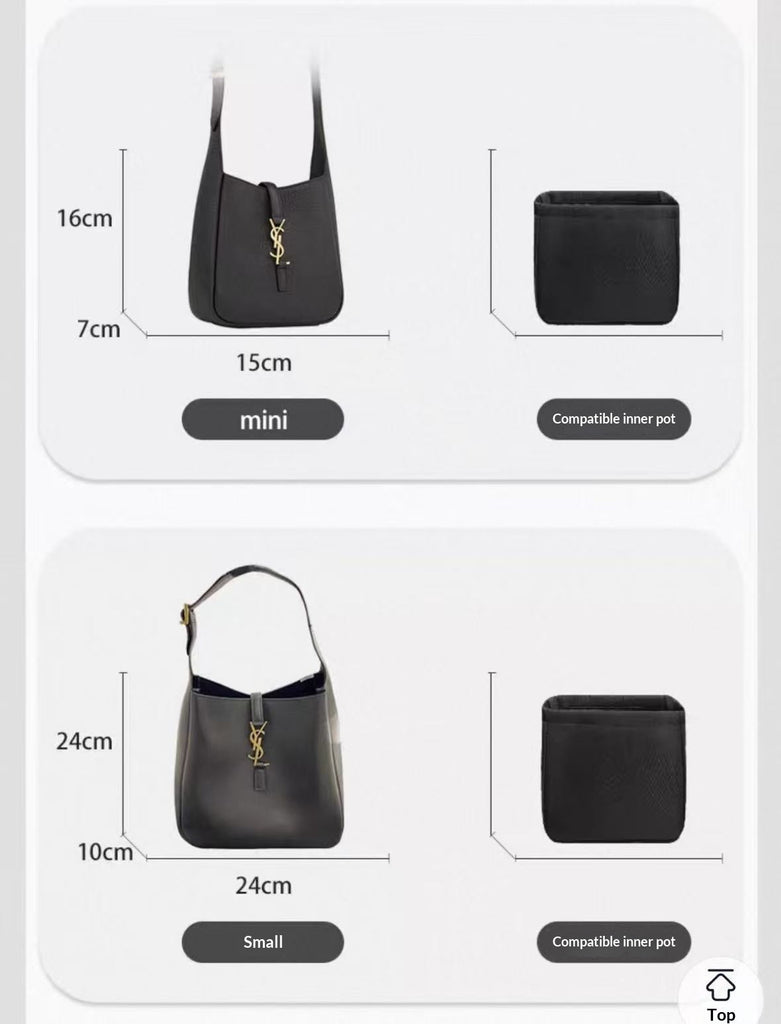Jump back to top of page
This screenshot has height=1024, width=781.
720,994
